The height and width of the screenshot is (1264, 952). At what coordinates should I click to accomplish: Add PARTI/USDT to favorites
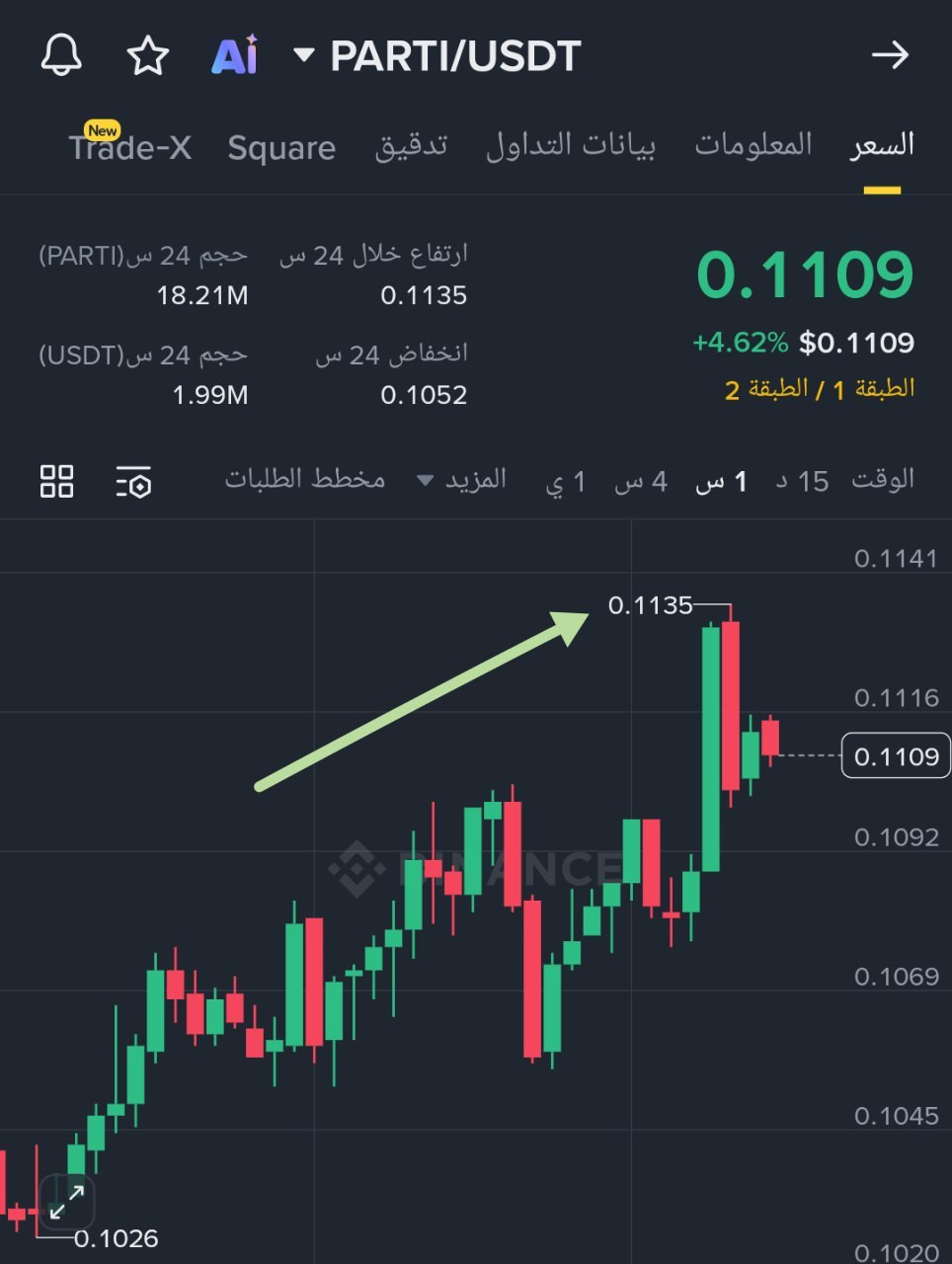[x=148, y=55]
